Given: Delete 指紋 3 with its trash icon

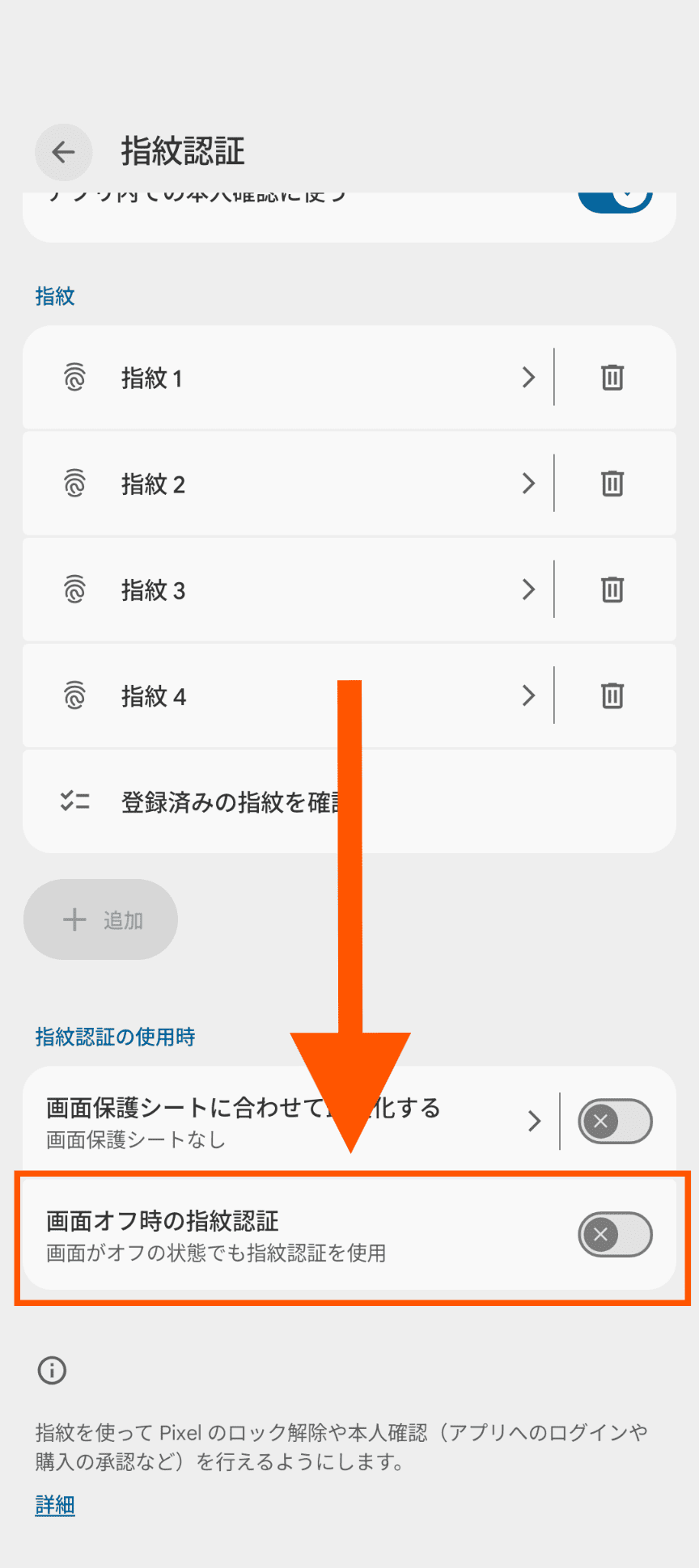Looking at the screenshot, I should pos(612,590).
